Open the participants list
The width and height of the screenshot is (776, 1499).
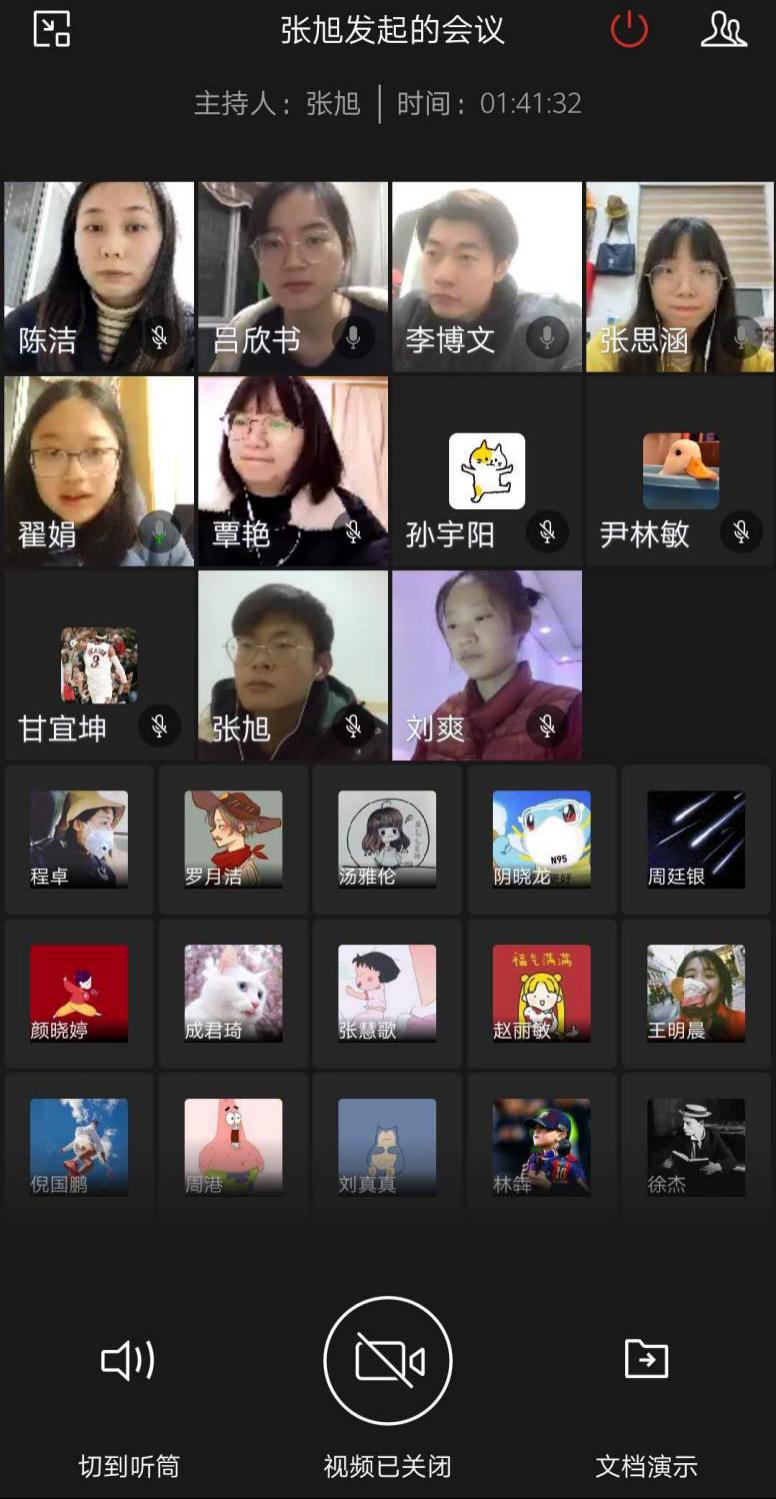point(723,29)
